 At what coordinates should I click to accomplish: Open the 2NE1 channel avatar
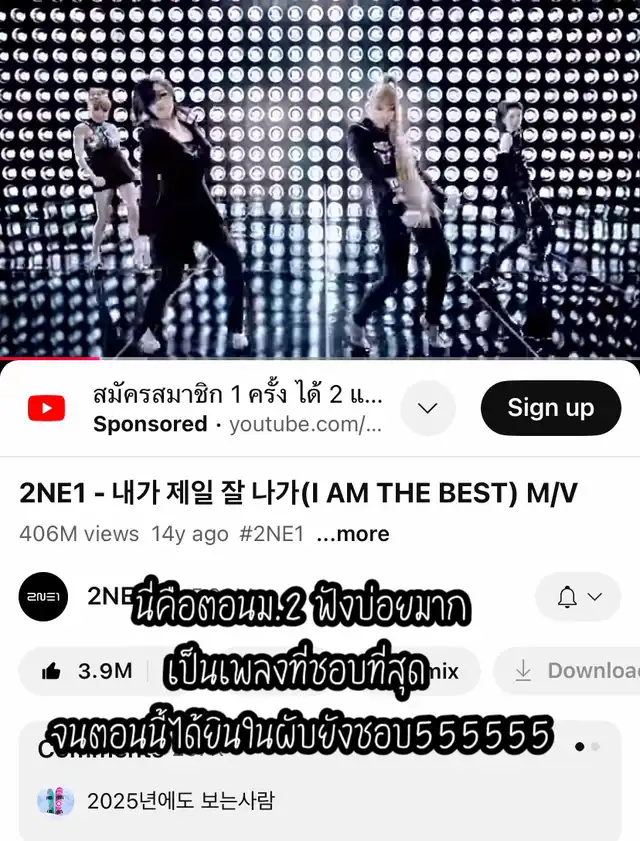click(x=43, y=597)
